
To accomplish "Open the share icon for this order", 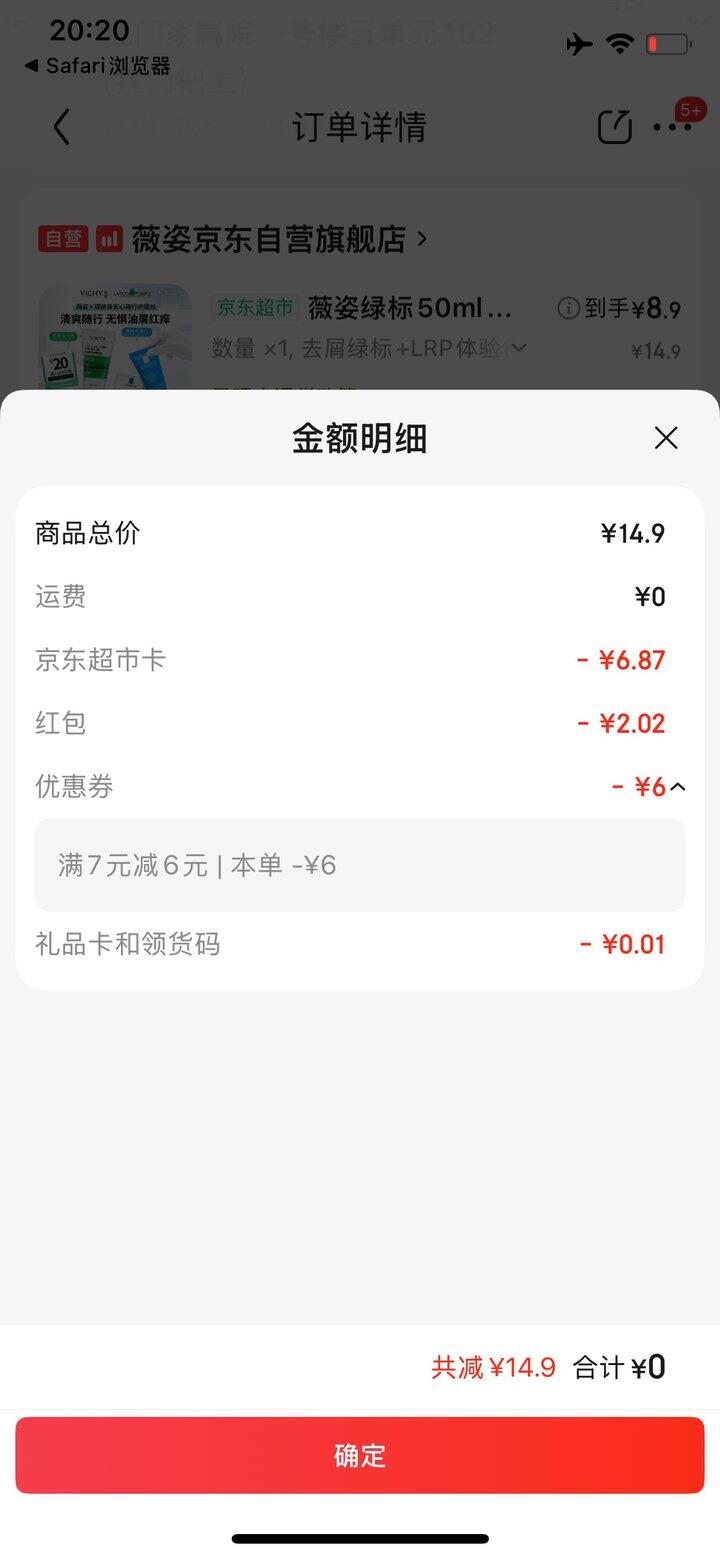I will 614,127.
